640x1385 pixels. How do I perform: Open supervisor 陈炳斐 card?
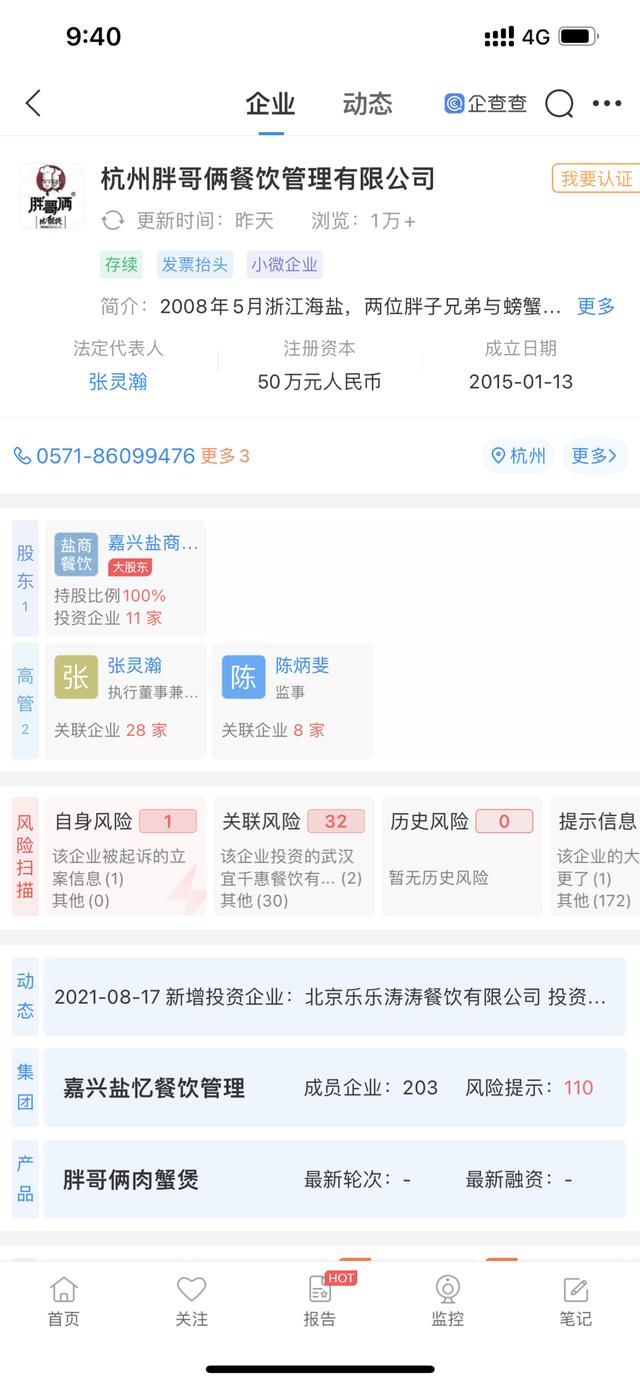tap(293, 700)
